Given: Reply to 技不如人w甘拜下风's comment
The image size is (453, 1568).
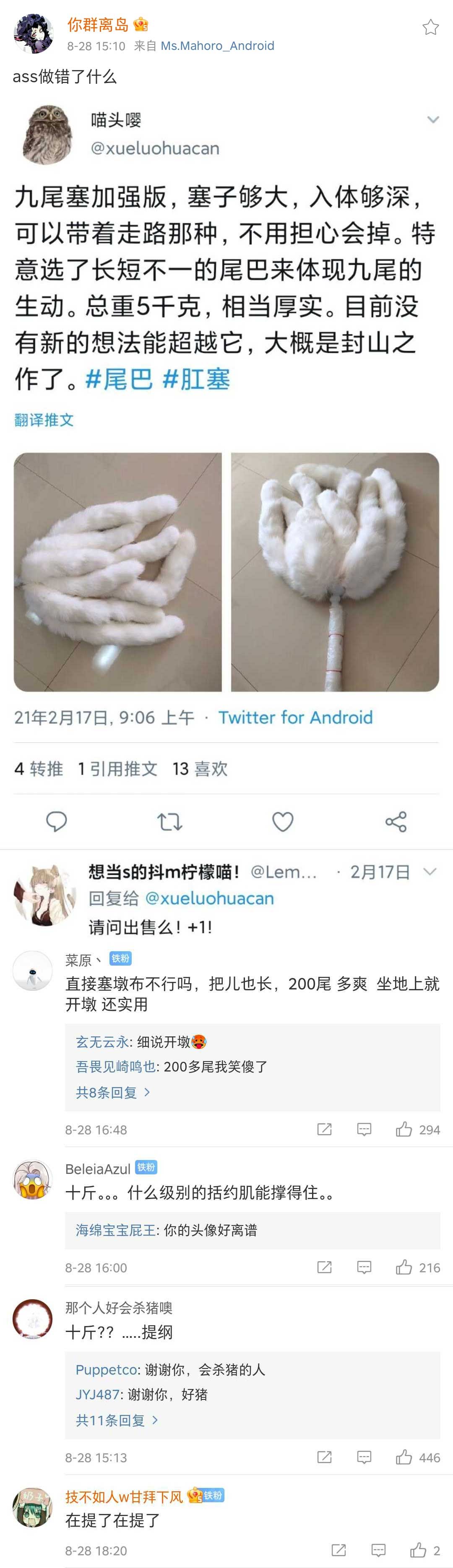Looking at the screenshot, I should point(378,1550).
